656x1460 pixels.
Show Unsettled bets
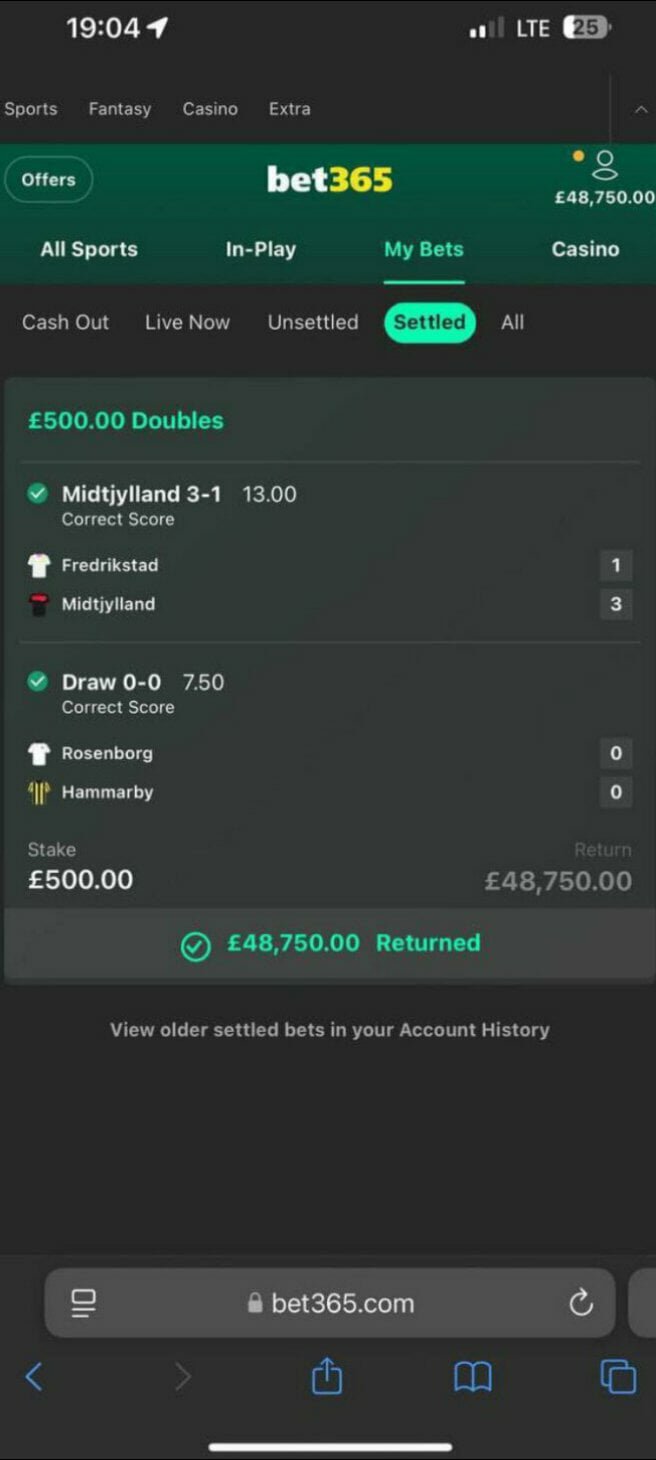click(313, 322)
